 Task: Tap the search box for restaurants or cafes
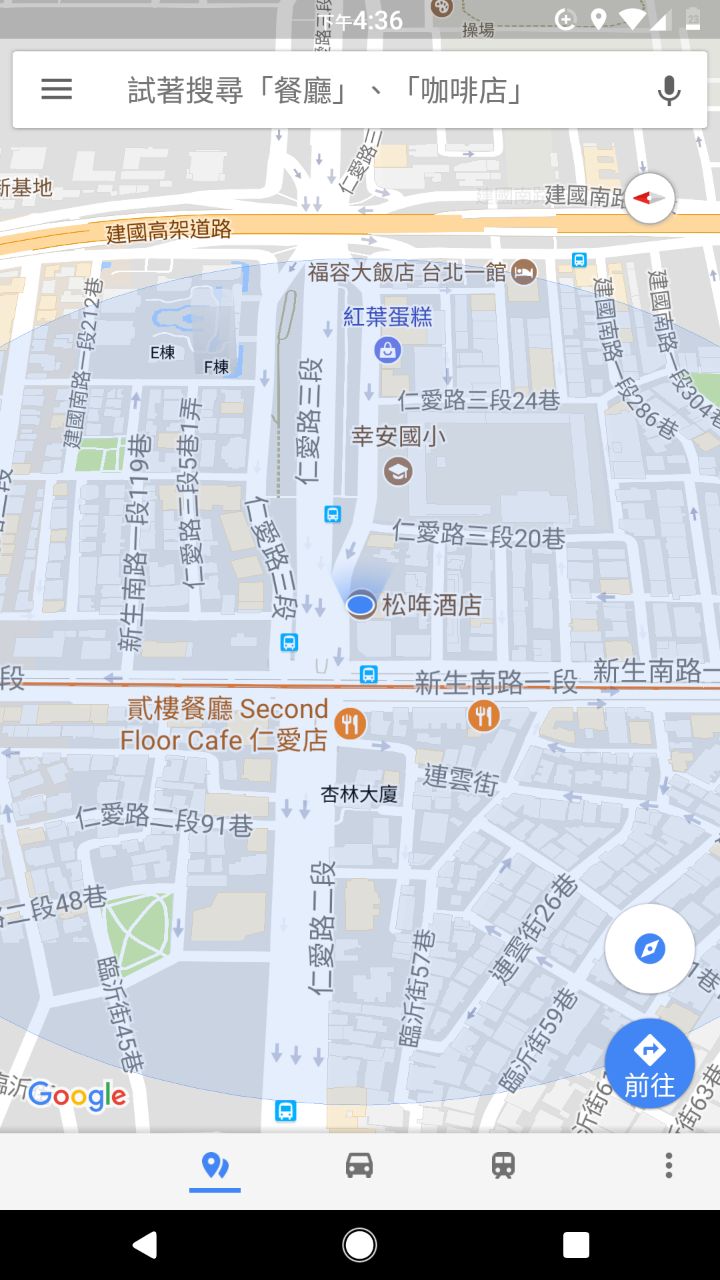pyautogui.click(x=330, y=91)
